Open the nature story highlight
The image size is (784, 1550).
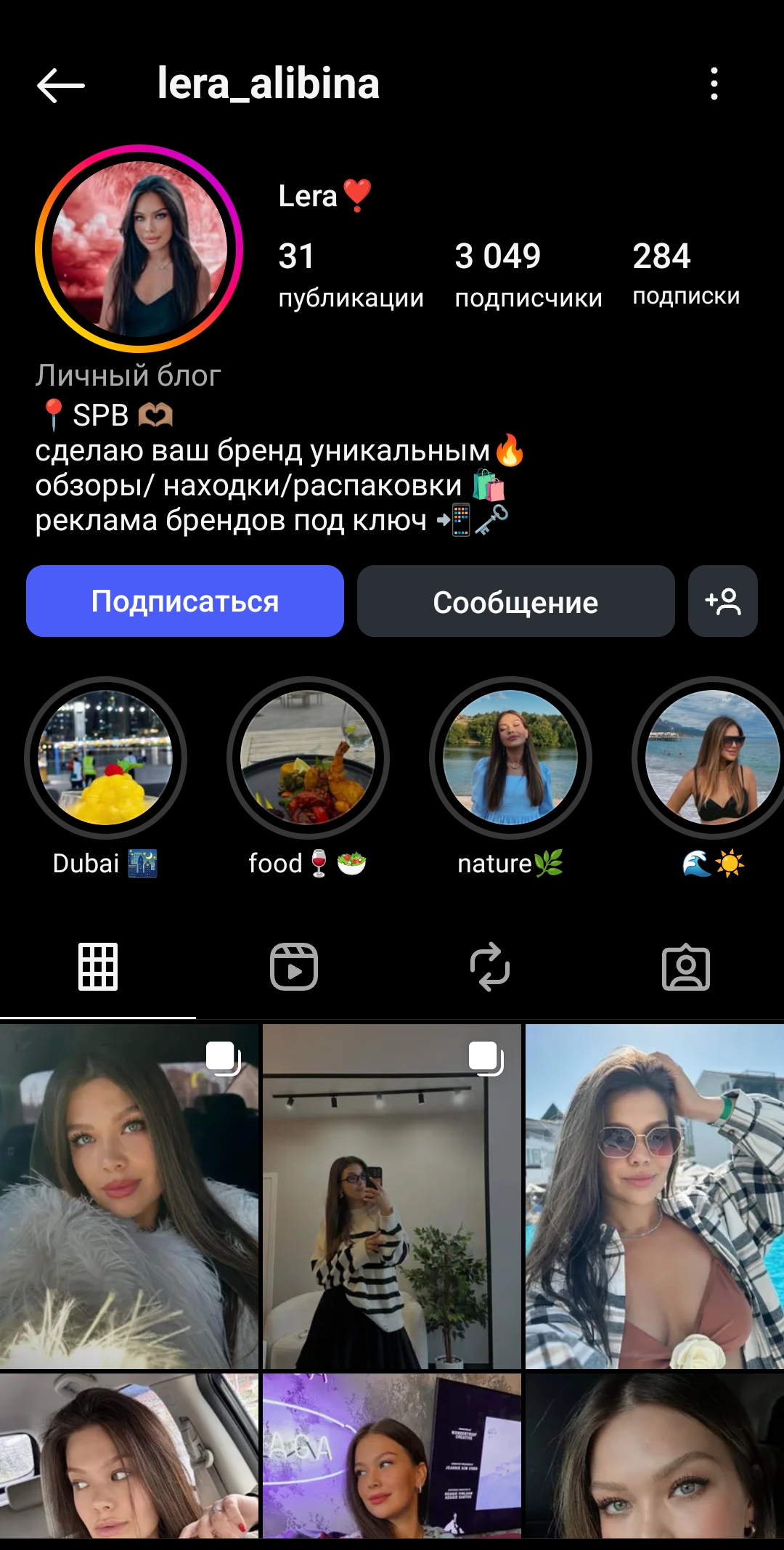click(513, 757)
